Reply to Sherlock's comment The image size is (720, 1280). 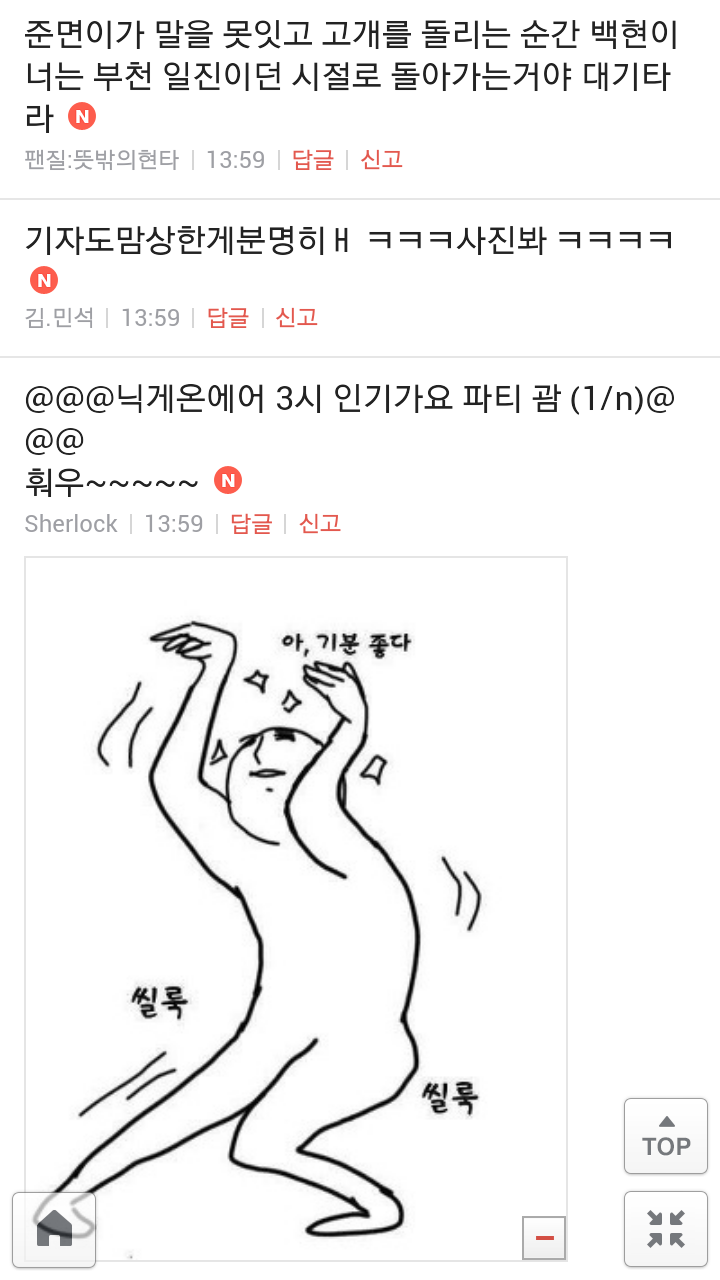251,524
